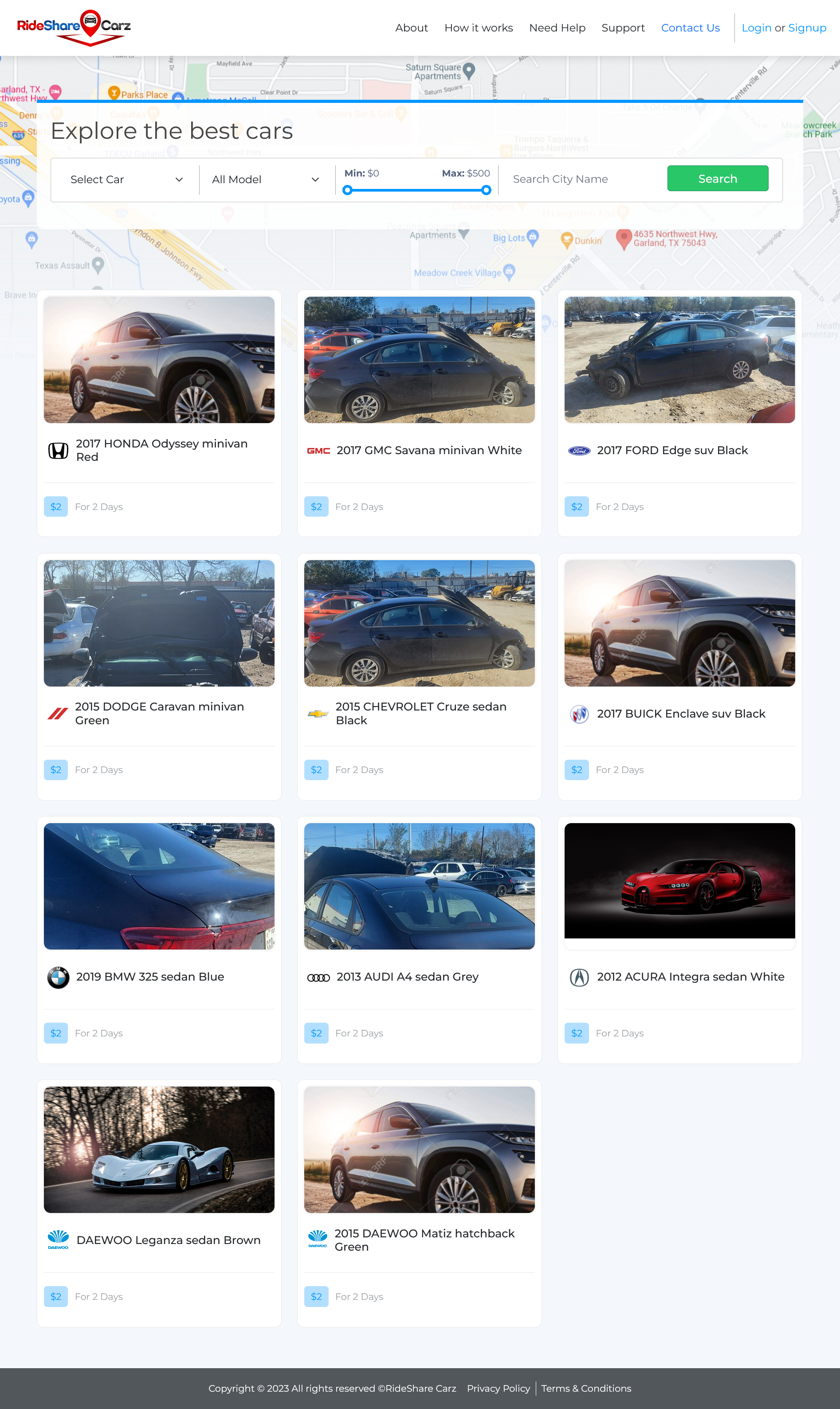This screenshot has height=1409, width=840.
Task: Tap the green Search button
Action: (x=717, y=179)
